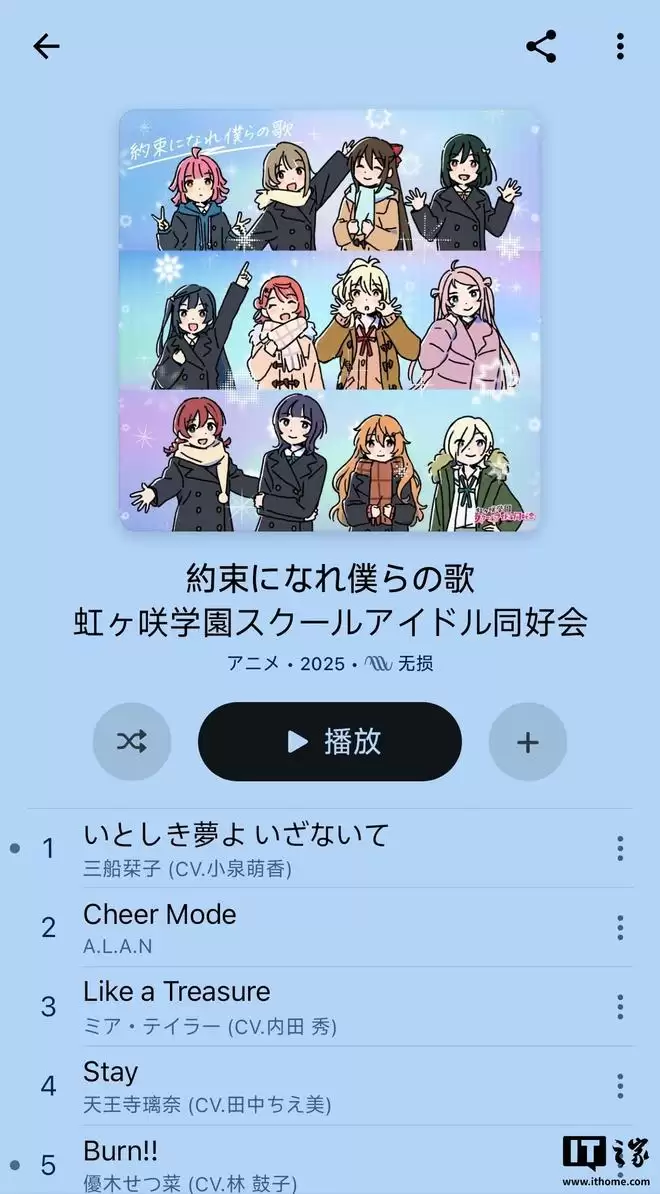
Task: Go back using the arrow
Action: coord(46,46)
